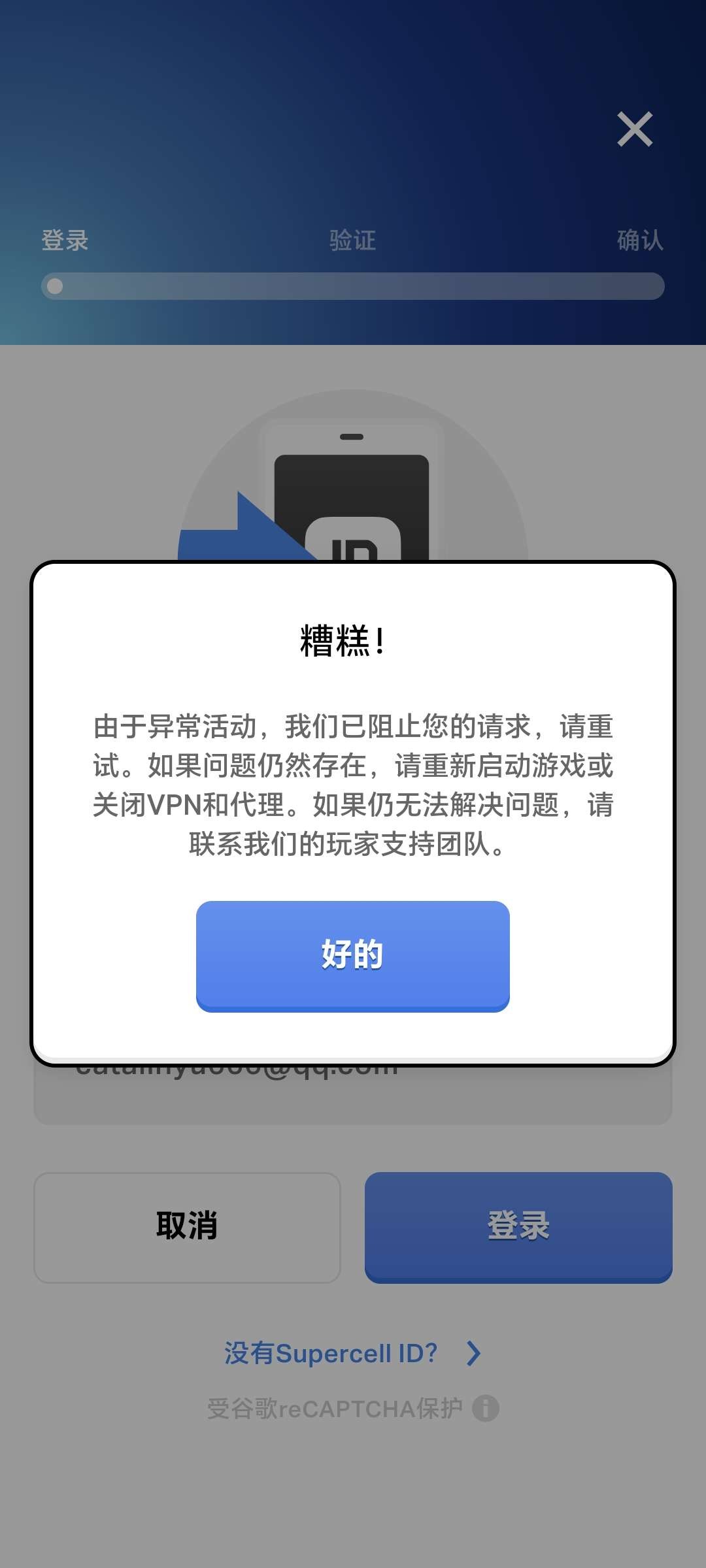Tap the blue 登录 login button
The height and width of the screenshot is (1568, 706).
(x=518, y=1227)
